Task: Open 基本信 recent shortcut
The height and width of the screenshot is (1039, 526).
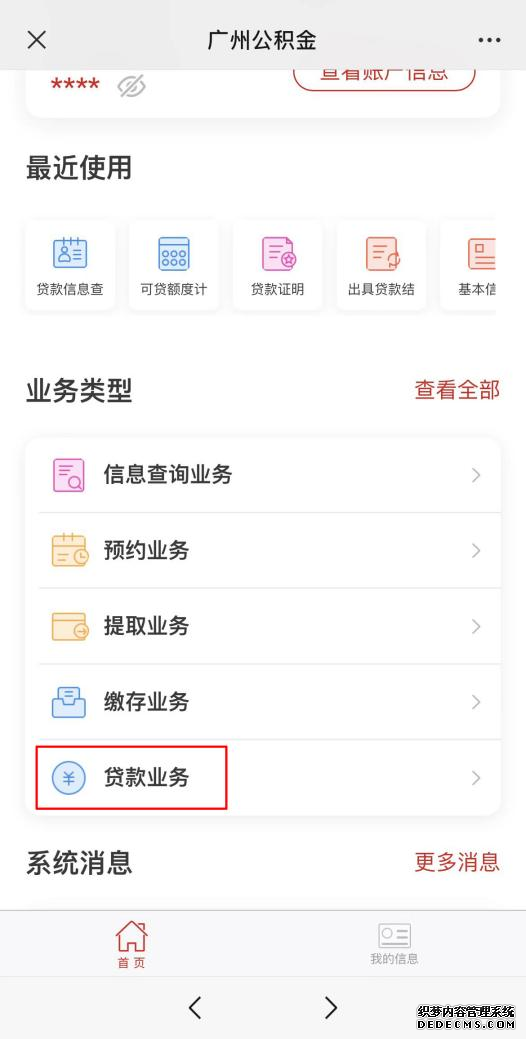Action: (469, 266)
